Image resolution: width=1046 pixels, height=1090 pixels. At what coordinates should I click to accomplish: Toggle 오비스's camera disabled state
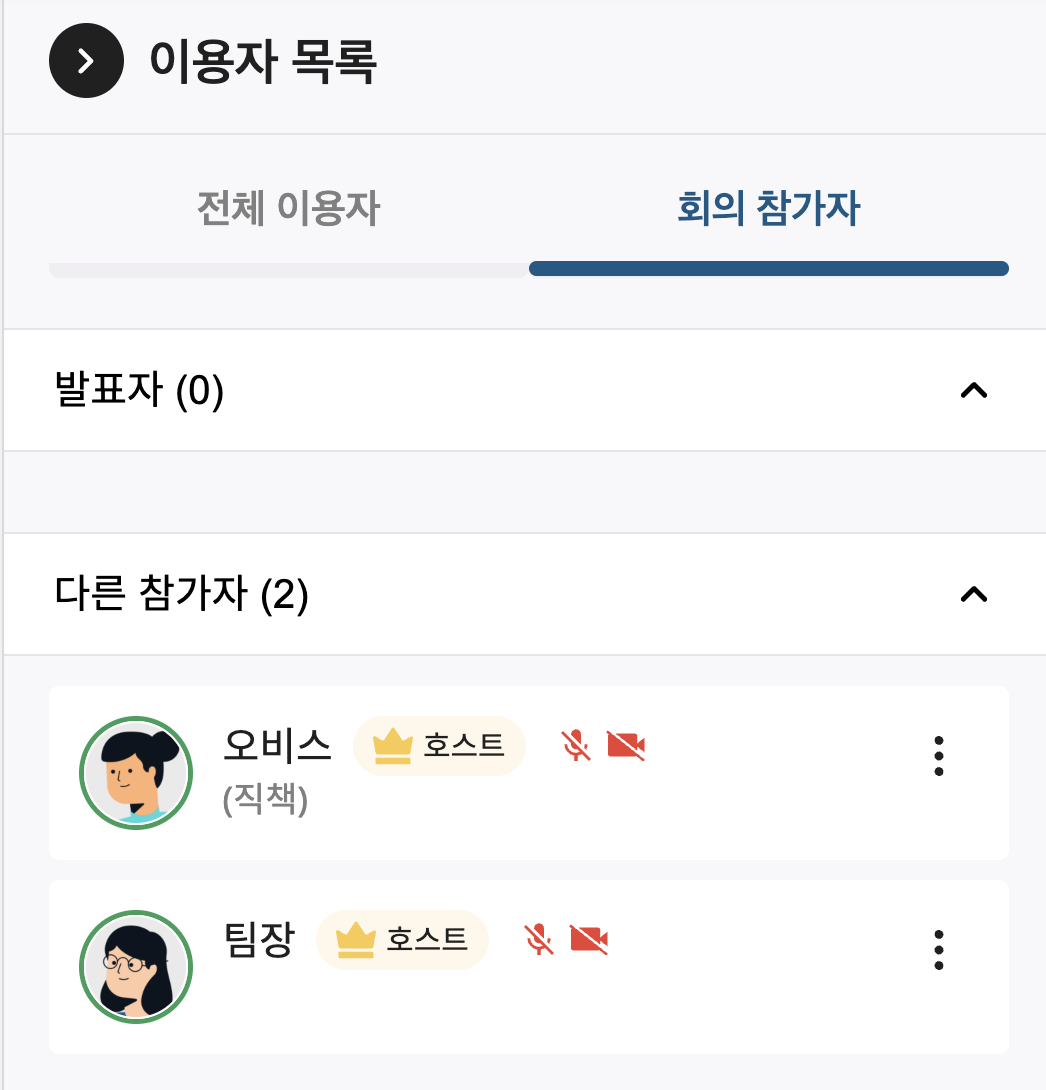click(626, 745)
